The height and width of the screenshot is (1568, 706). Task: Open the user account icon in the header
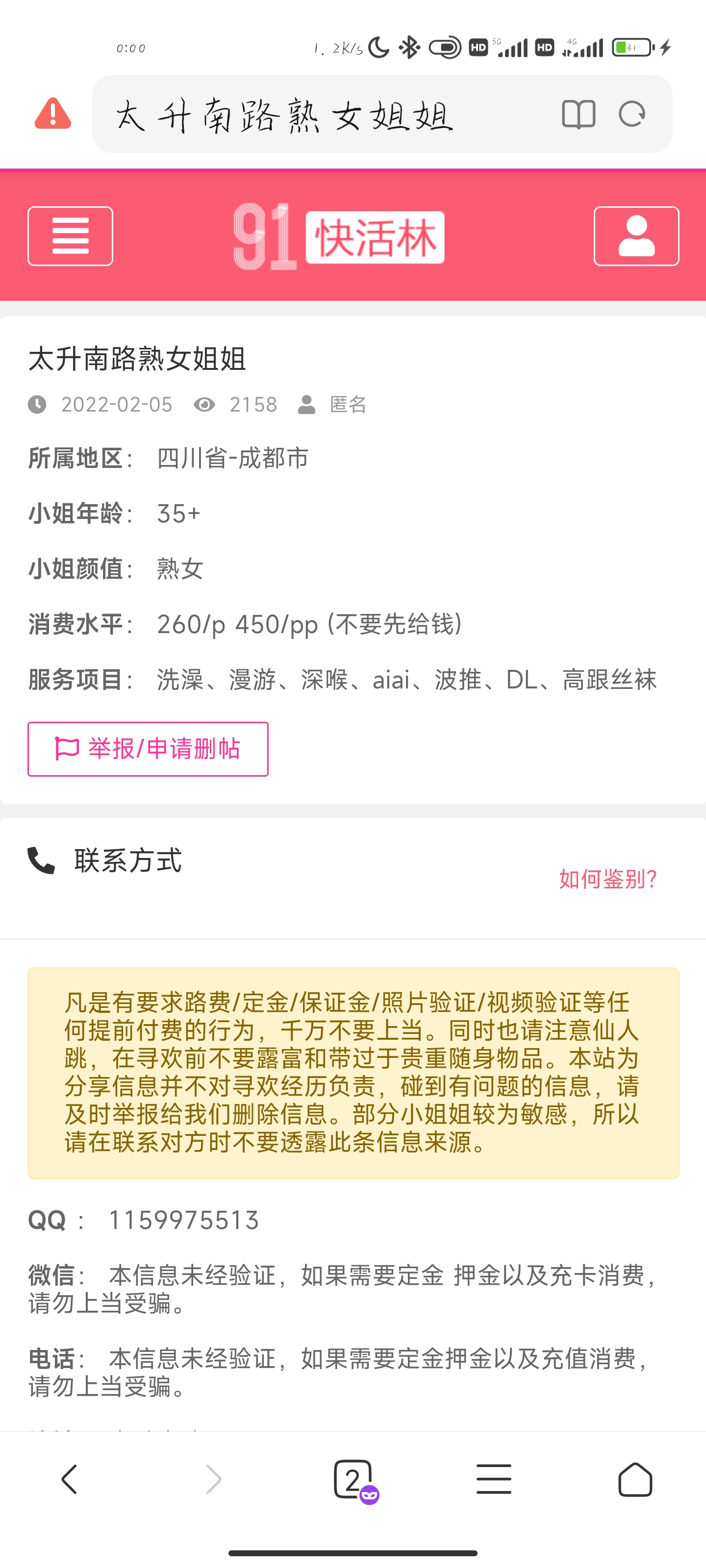pos(636,237)
